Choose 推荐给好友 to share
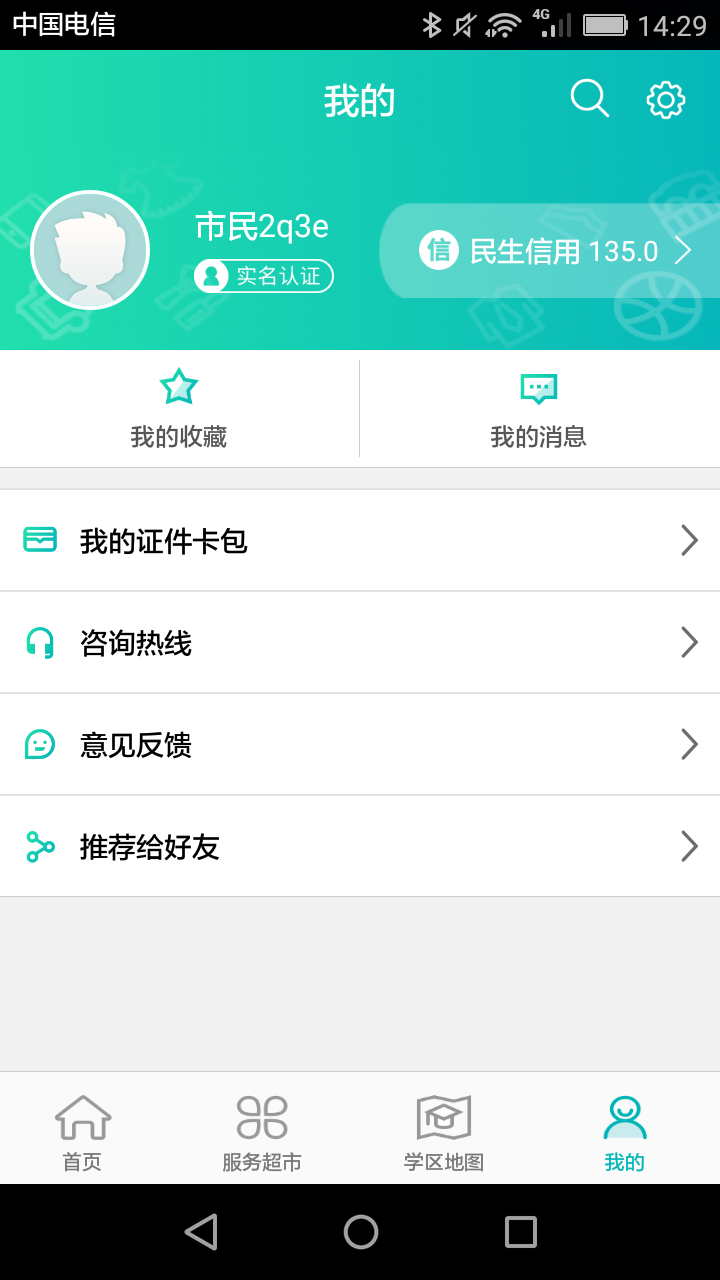This screenshot has width=720, height=1280. [x=360, y=847]
